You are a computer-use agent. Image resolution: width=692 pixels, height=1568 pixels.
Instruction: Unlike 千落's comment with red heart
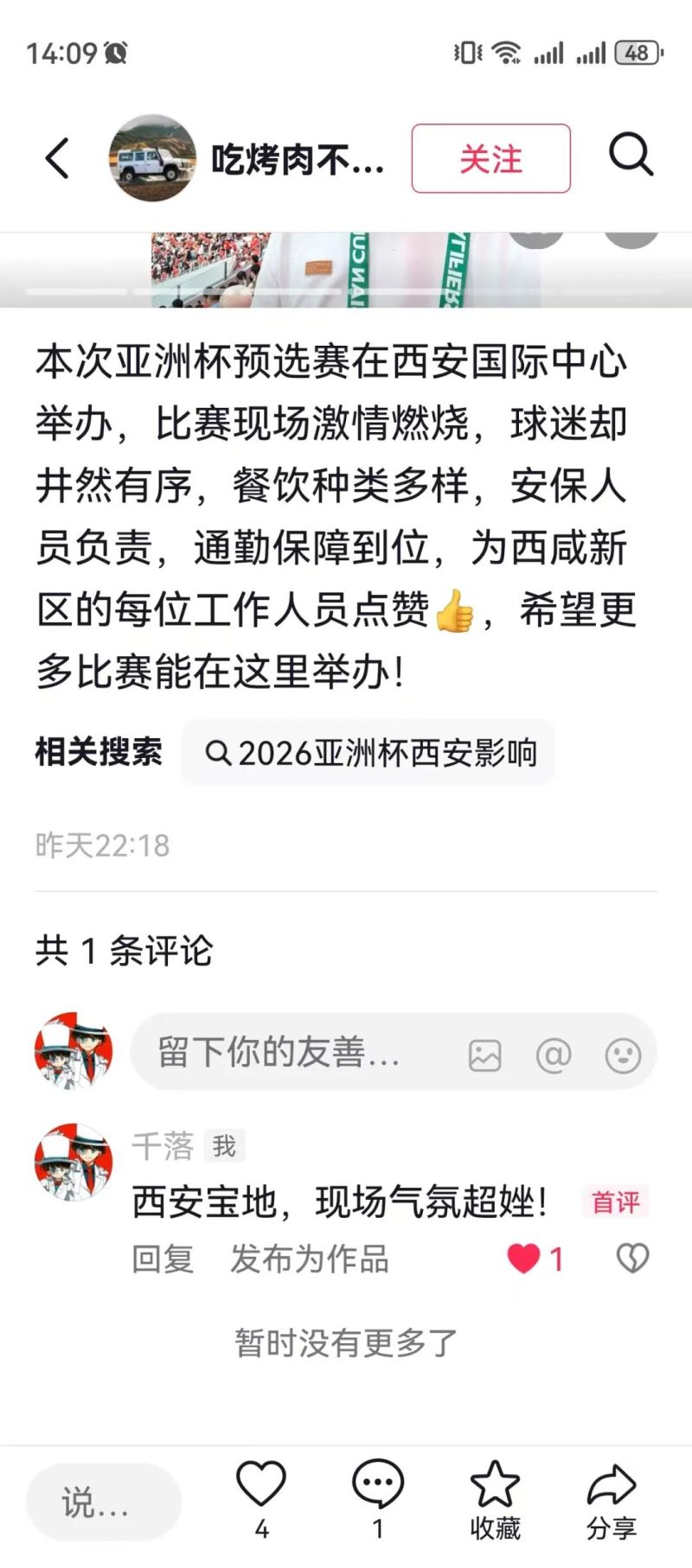pyautogui.click(x=524, y=1259)
